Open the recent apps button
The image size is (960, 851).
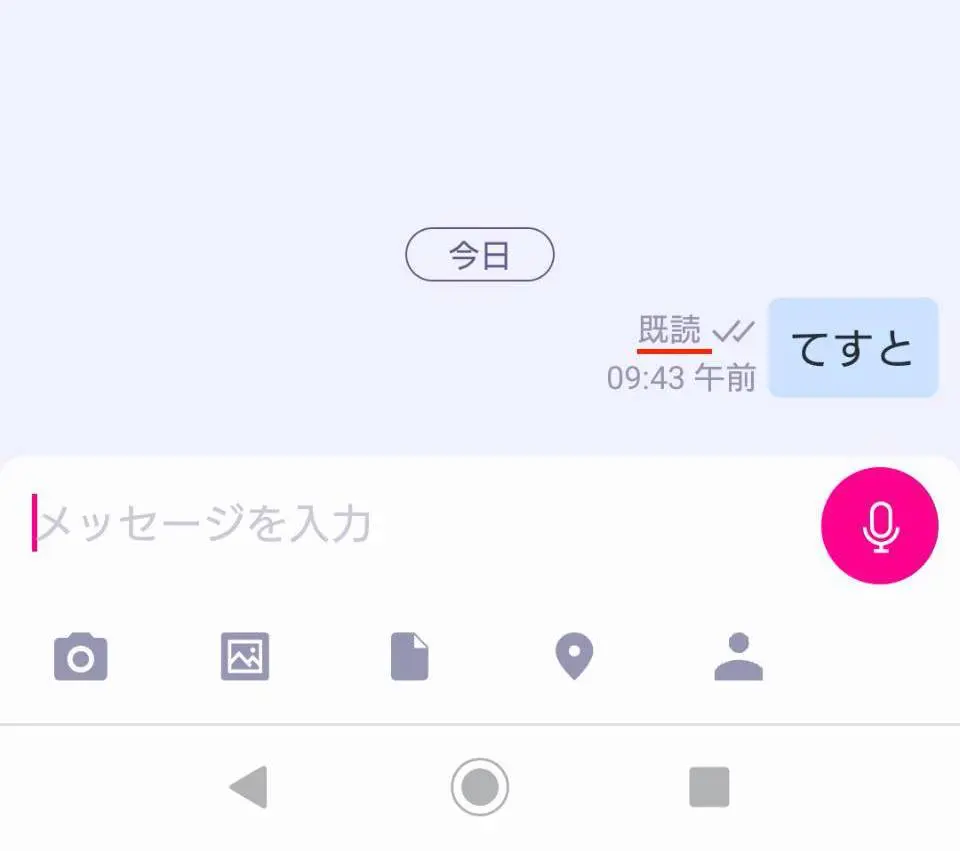pos(709,787)
